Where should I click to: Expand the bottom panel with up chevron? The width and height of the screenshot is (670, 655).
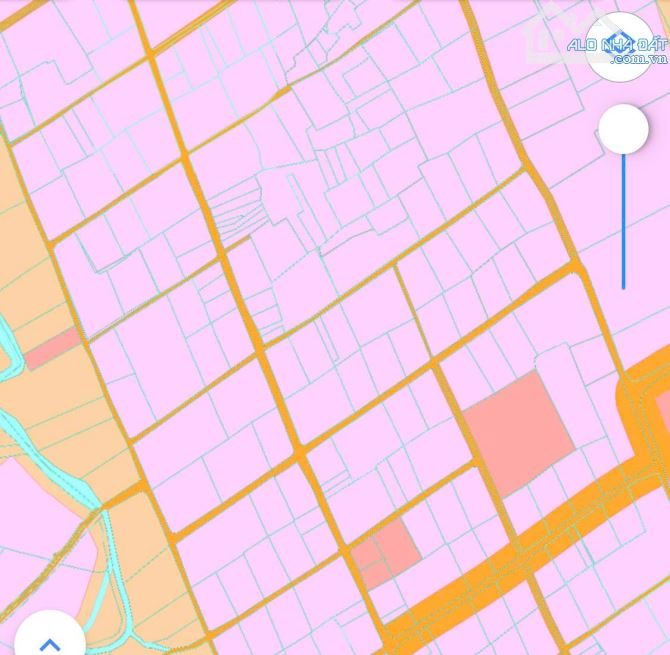[x=49, y=639]
